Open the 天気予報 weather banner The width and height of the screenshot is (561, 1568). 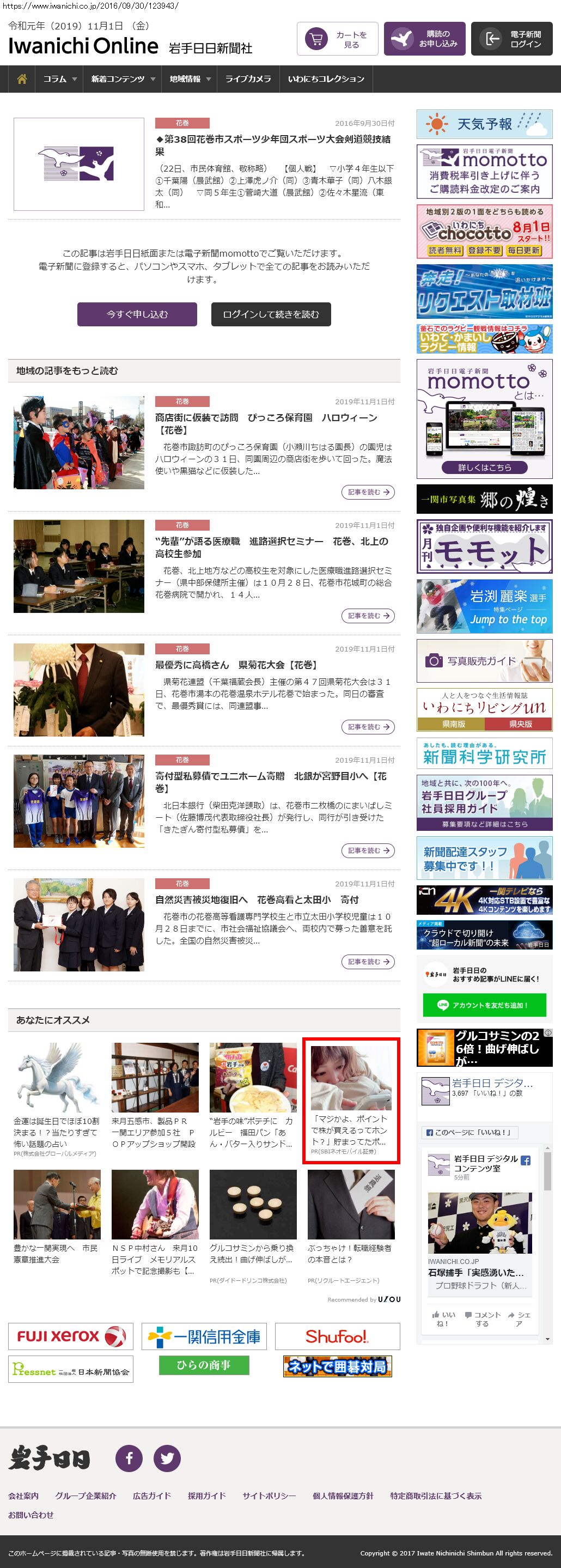coord(484,124)
